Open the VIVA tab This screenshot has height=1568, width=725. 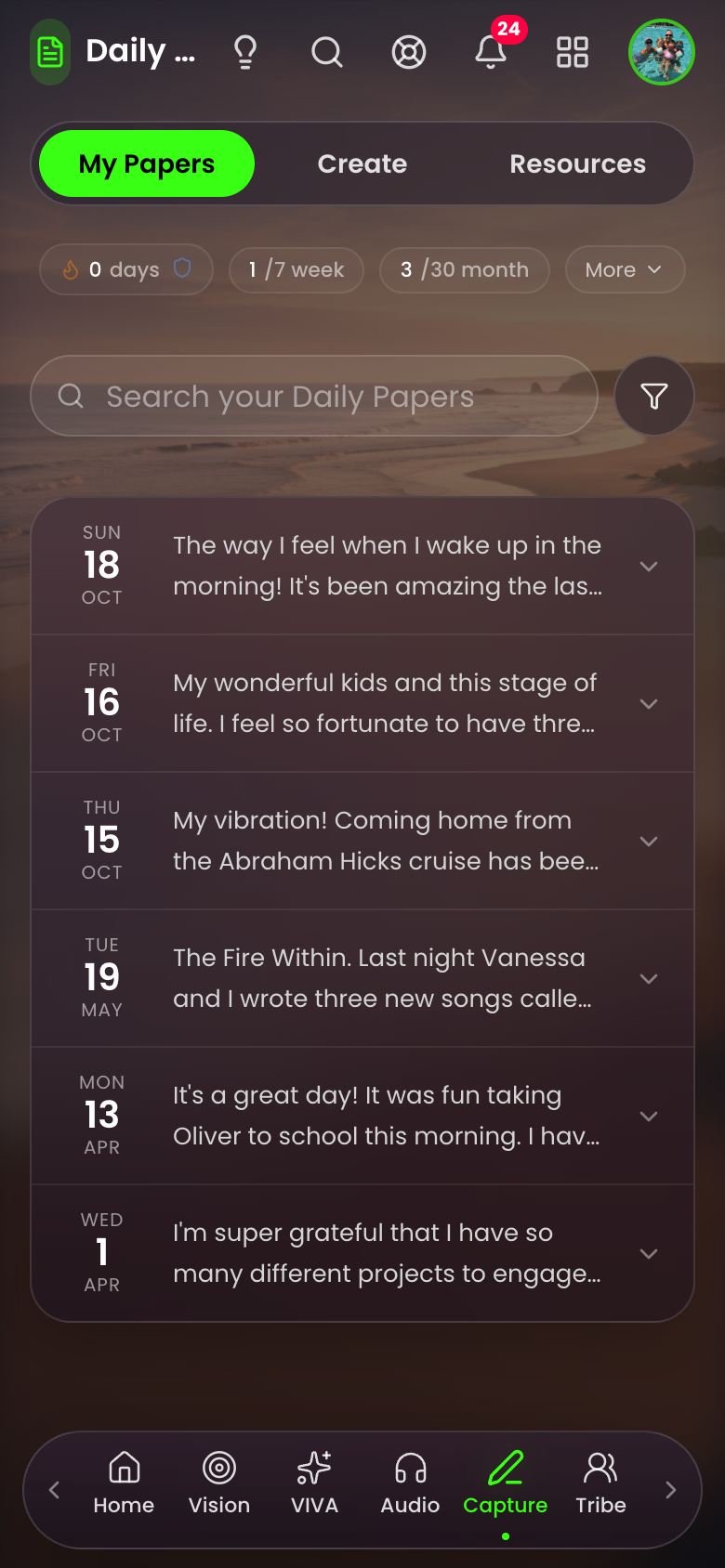314,1484
